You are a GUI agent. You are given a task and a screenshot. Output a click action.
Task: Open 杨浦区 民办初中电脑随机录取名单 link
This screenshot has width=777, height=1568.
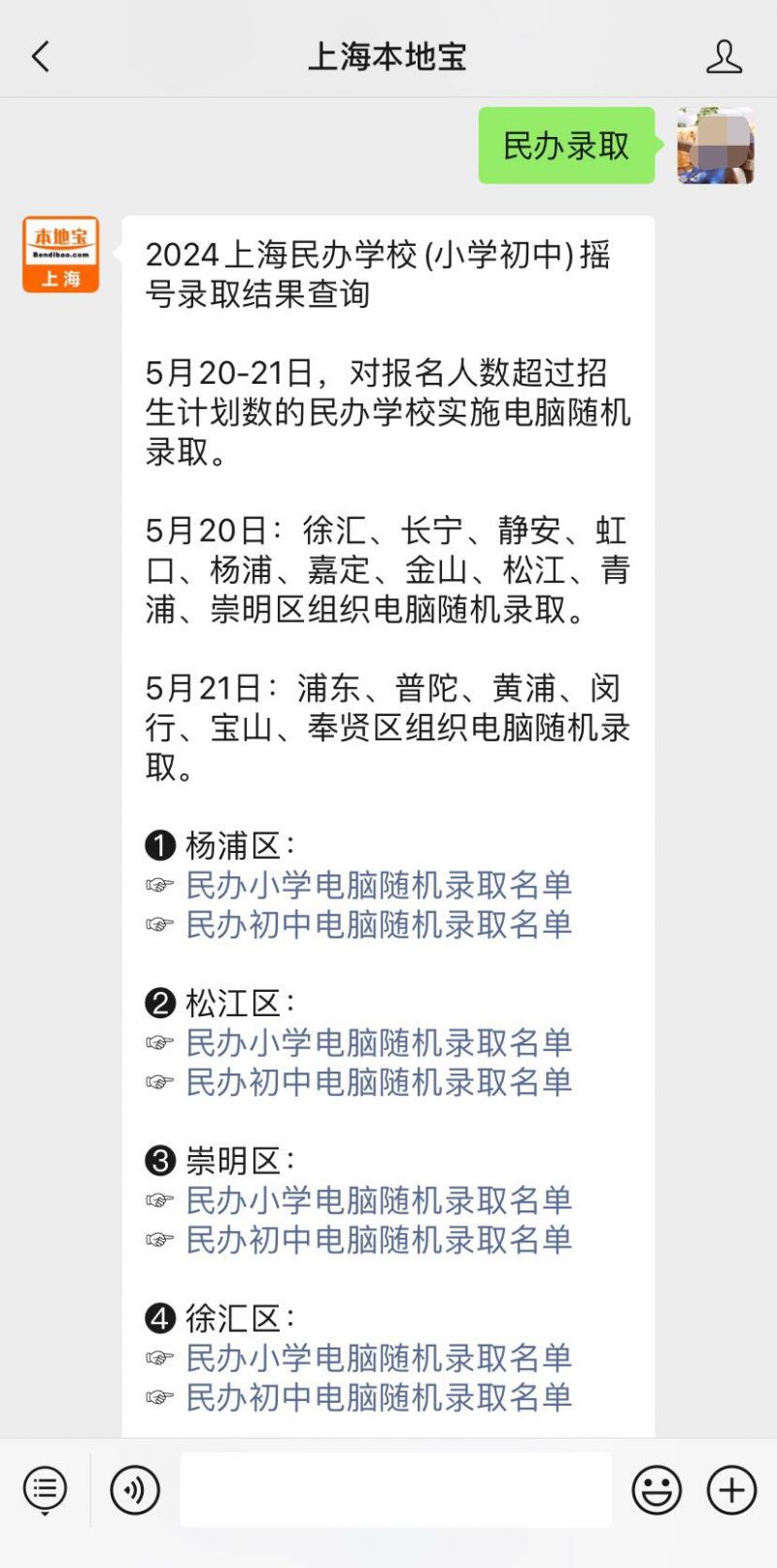[x=378, y=924]
